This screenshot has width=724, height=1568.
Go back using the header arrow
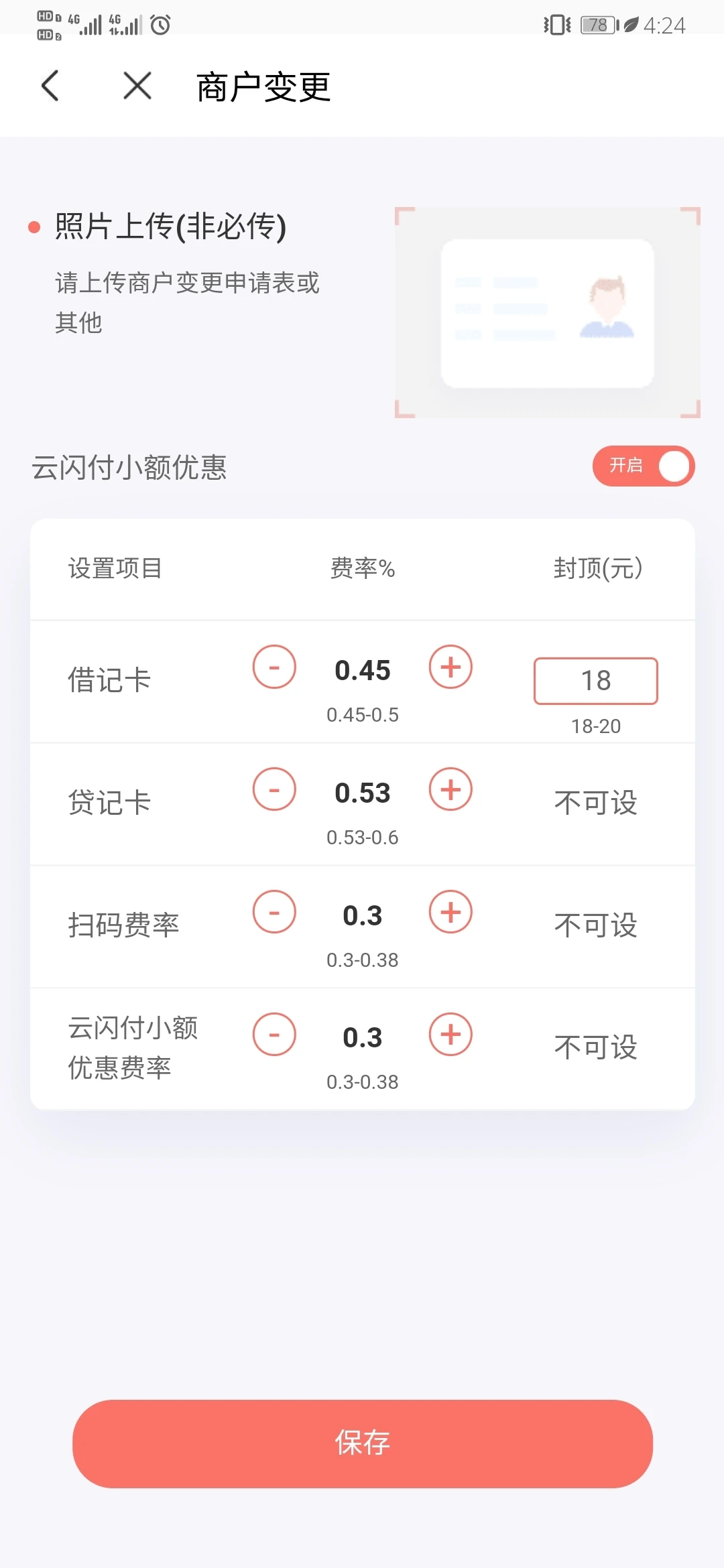click(x=50, y=86)
